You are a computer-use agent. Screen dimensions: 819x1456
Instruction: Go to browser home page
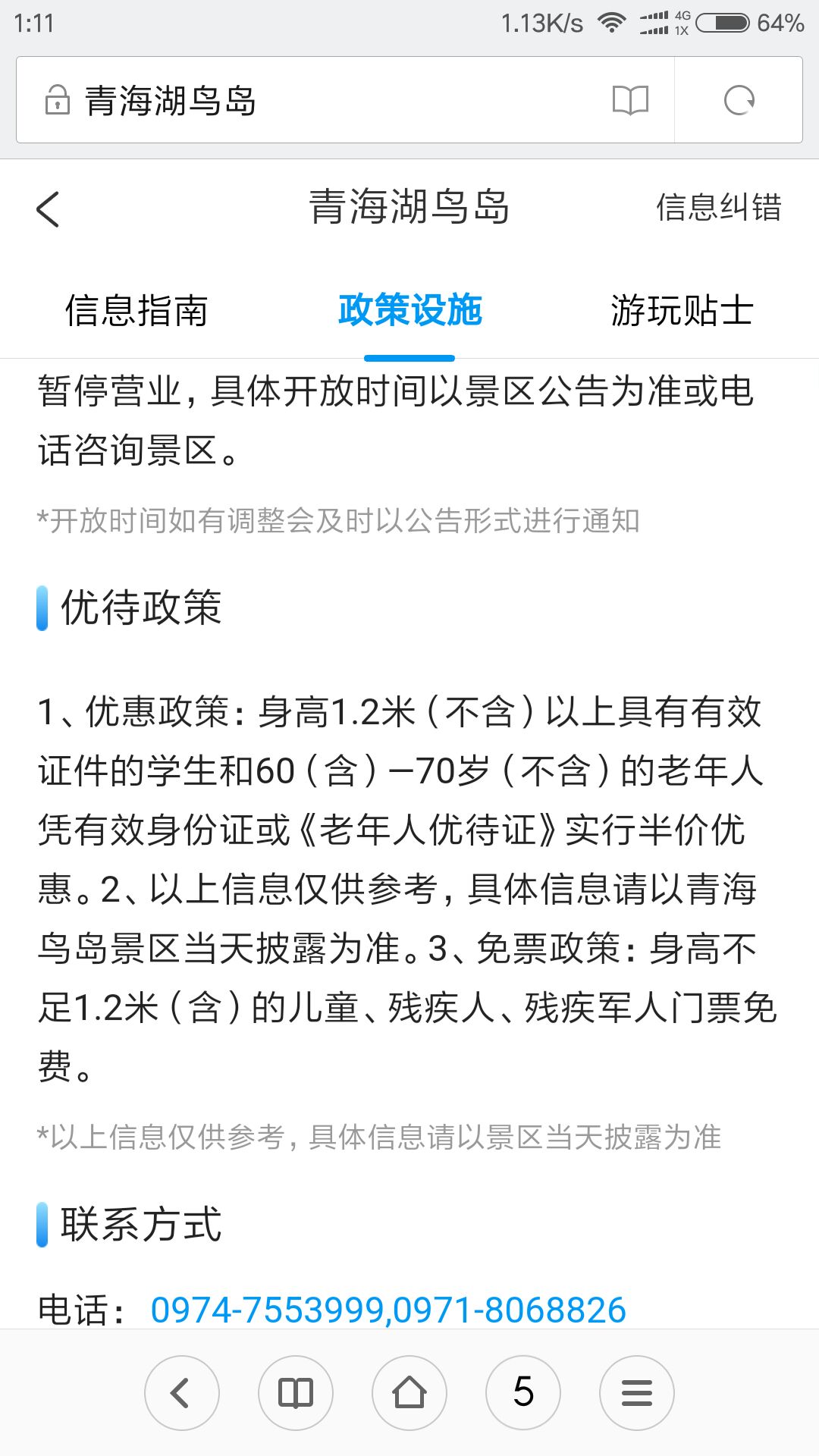tap(409, 1392)
